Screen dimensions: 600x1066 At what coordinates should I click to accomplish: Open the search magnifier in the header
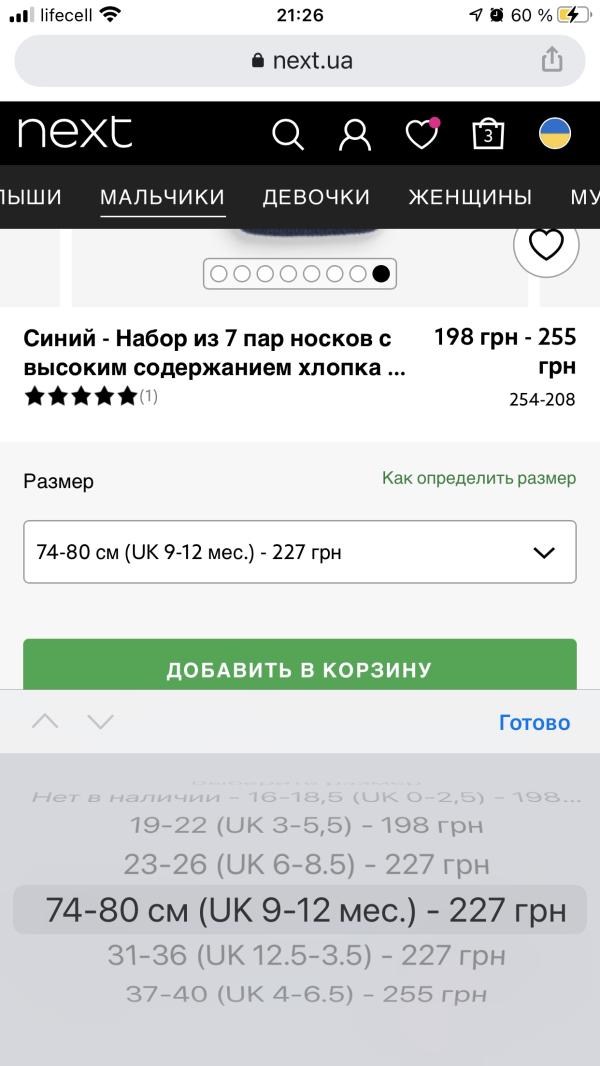click(288, 134)
